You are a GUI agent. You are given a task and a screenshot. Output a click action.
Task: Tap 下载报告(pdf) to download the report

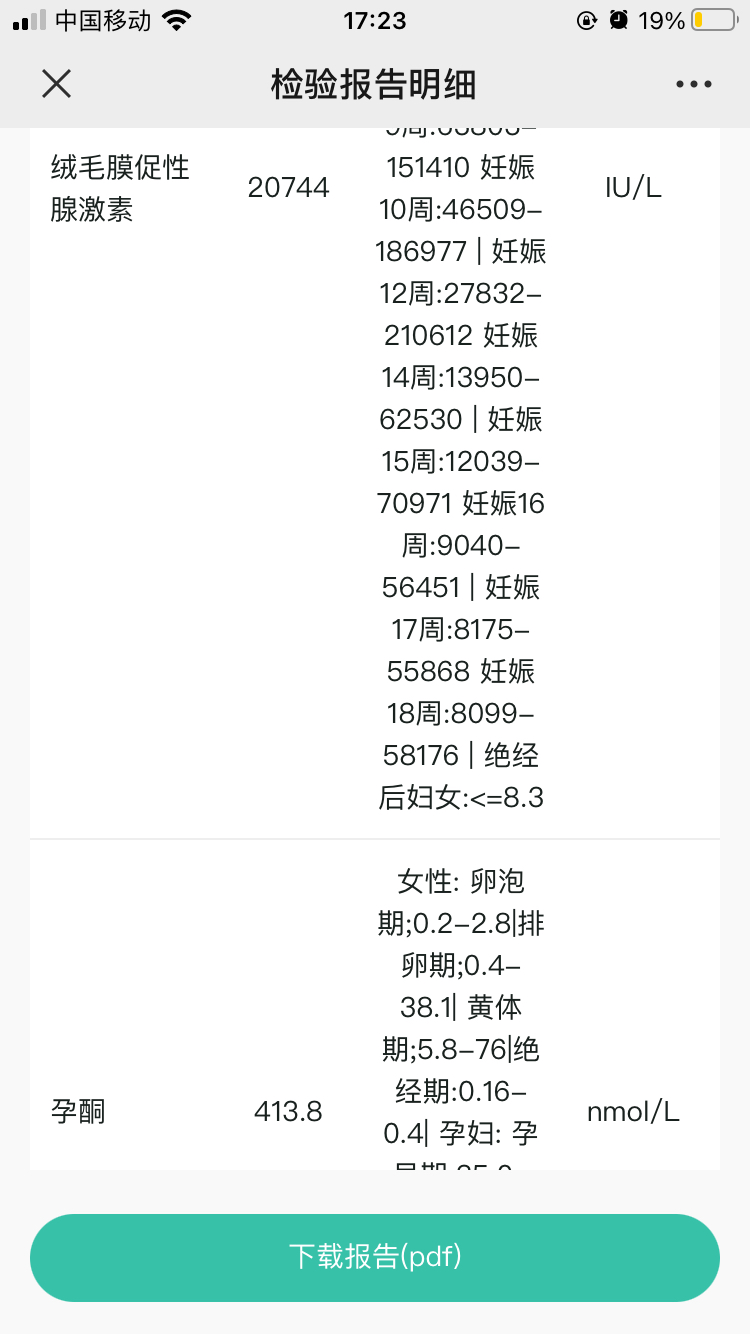tap(375, 1257)
